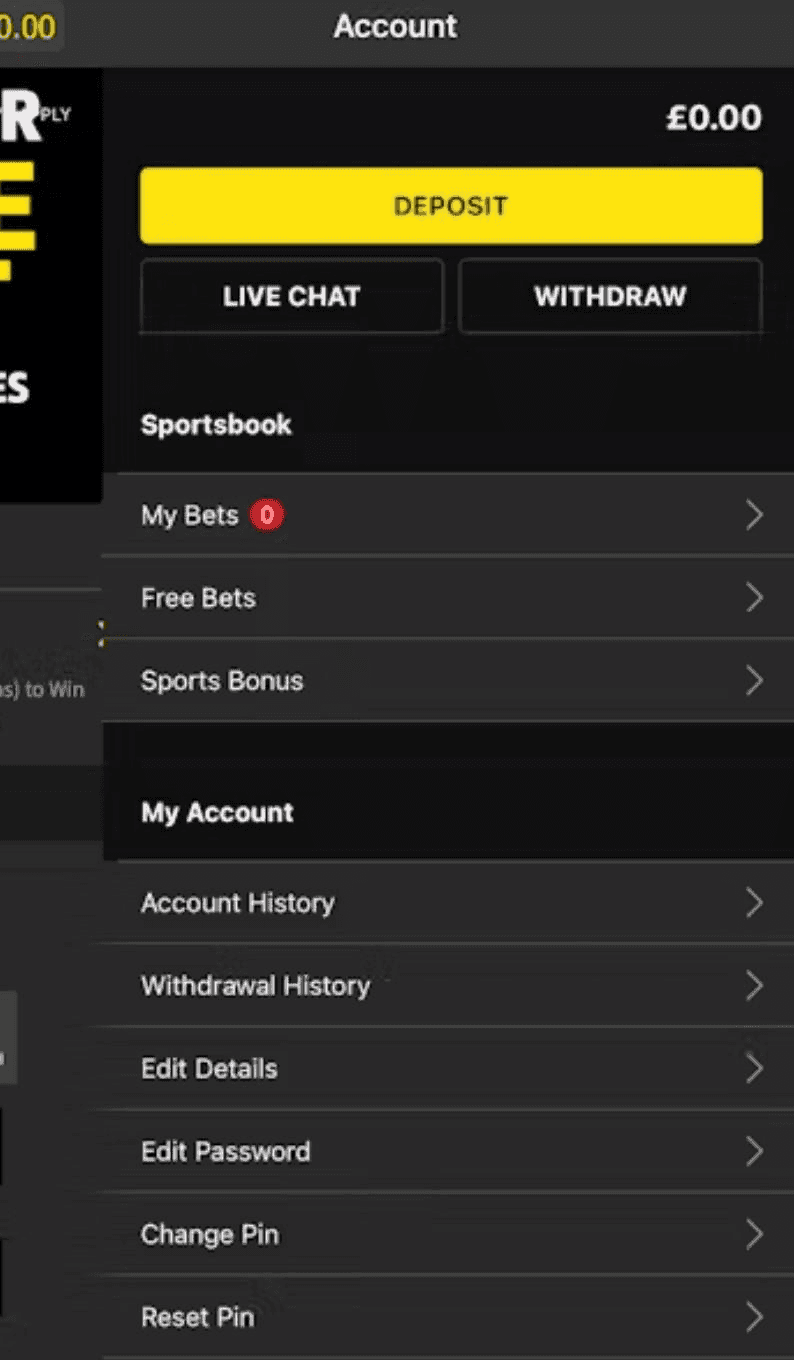This screenshot has height=1360, width=794.
Task: Tap the yellow Deposit button
Action: (x=450, y=206)
